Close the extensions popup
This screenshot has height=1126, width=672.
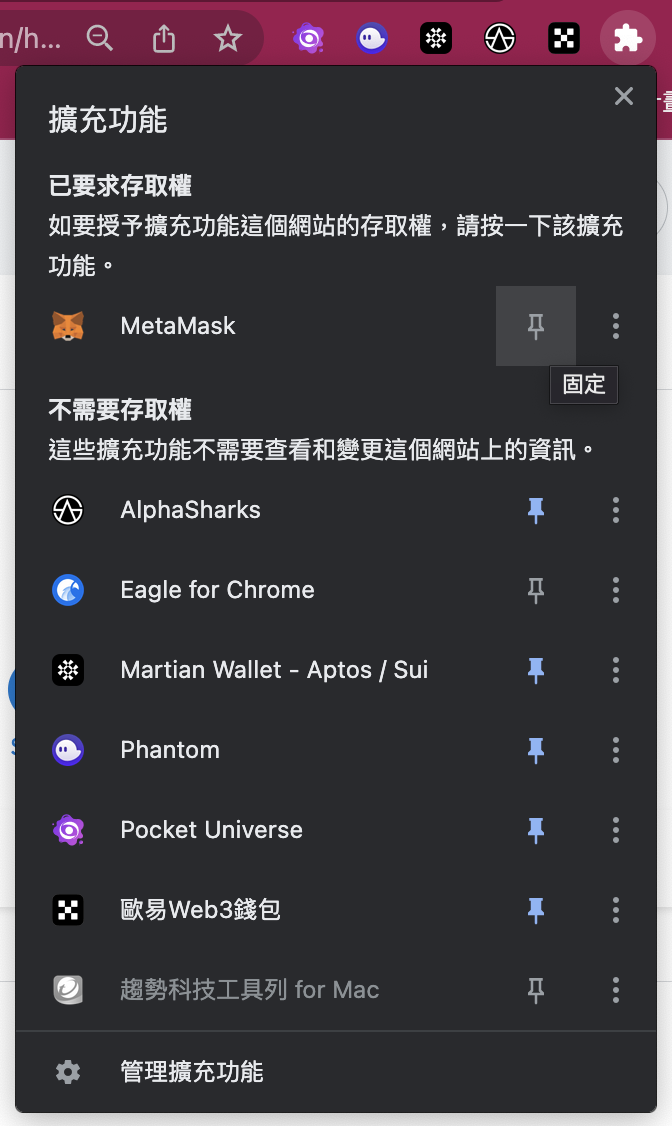(x=624, y=96)
